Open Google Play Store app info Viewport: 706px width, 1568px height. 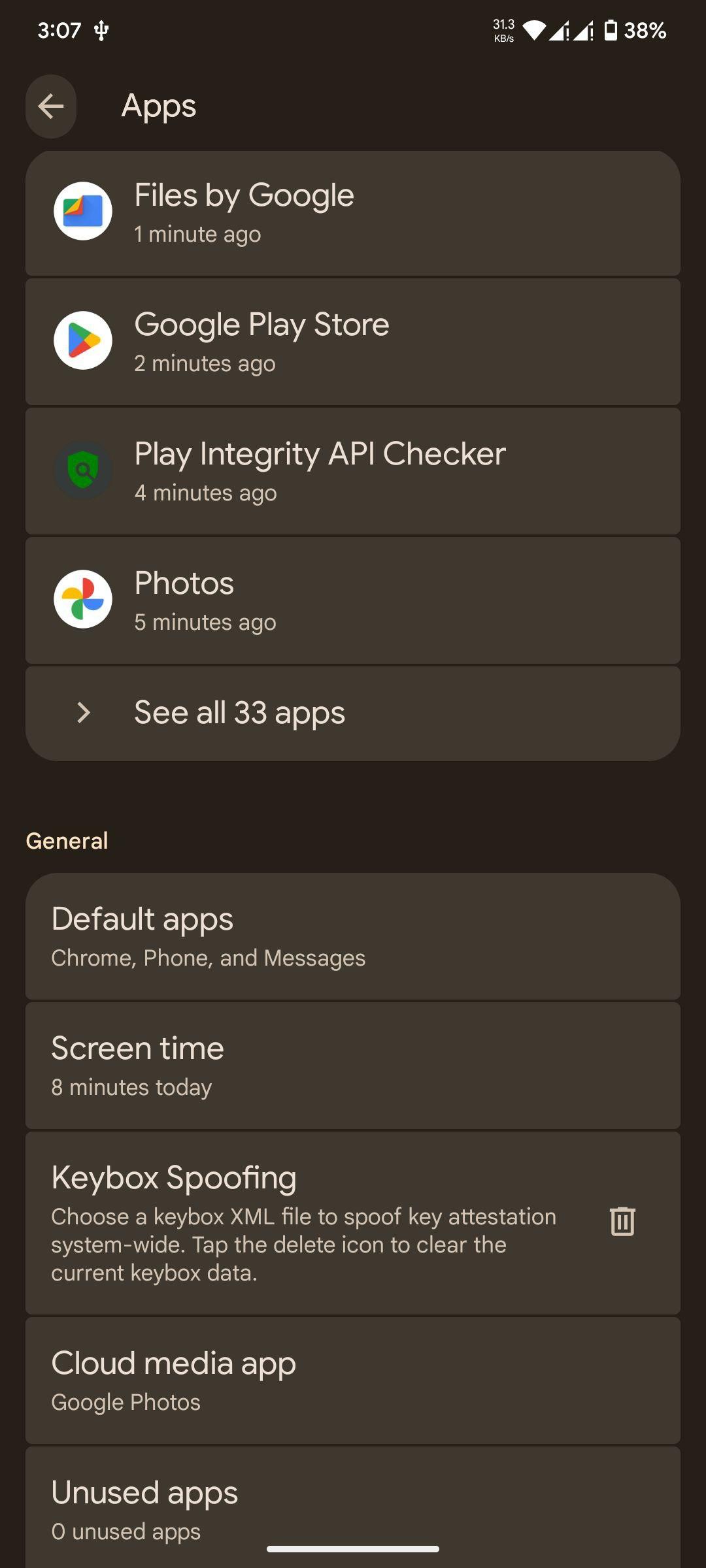[x=353, y=342]
